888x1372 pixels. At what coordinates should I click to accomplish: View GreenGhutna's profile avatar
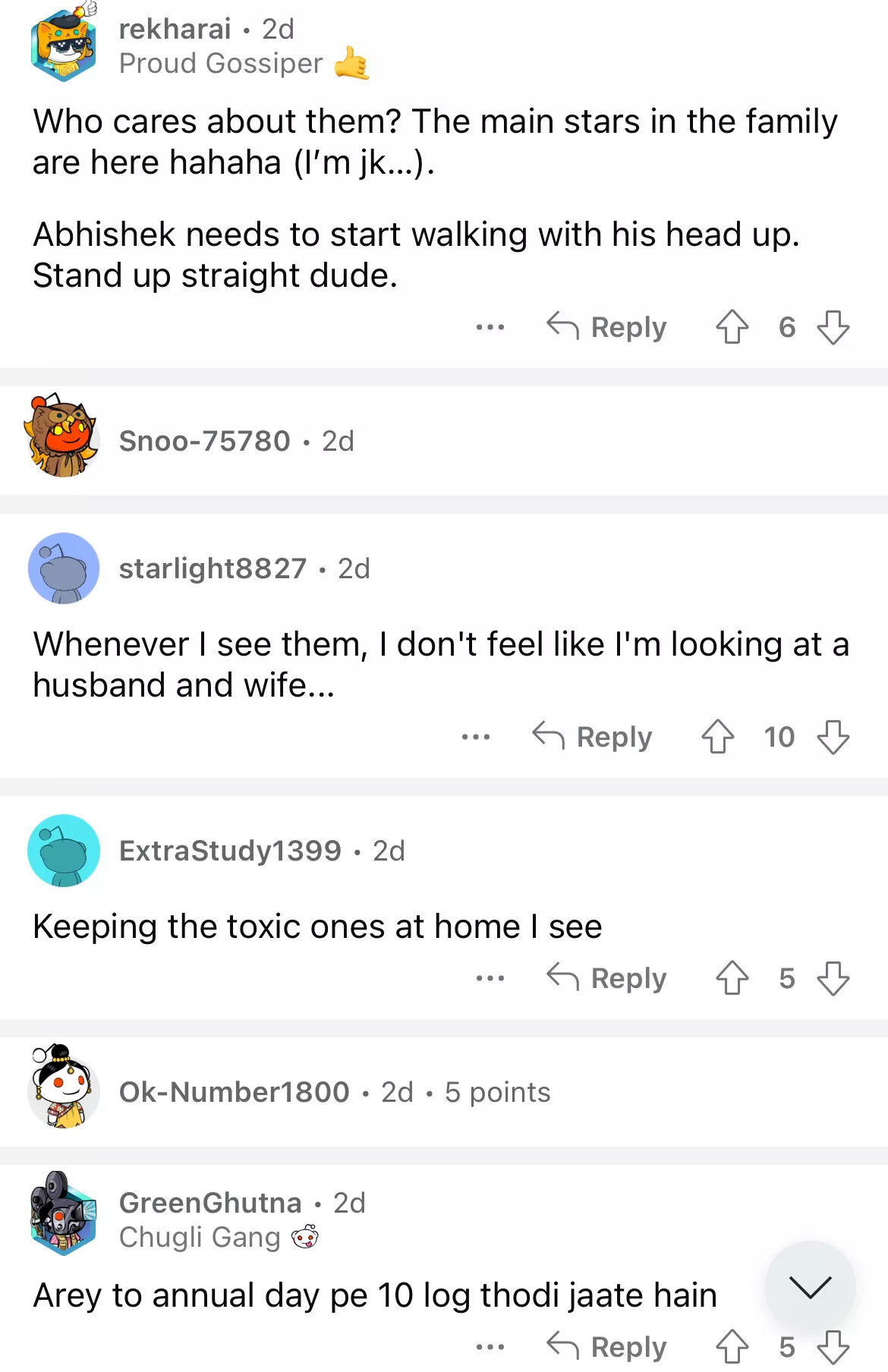point(63,1214)
